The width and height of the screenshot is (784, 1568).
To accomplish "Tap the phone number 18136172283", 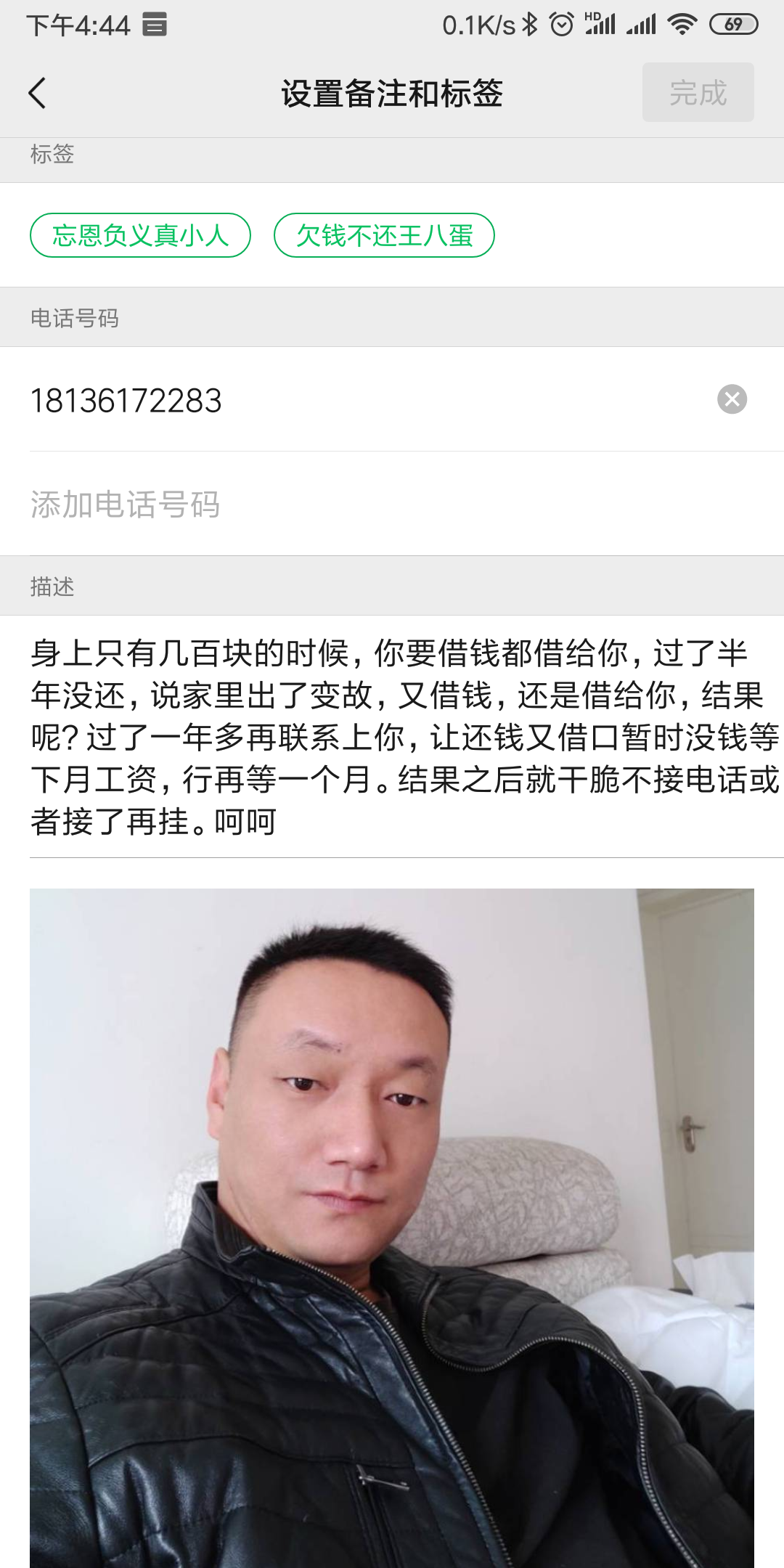I will 126,399.
